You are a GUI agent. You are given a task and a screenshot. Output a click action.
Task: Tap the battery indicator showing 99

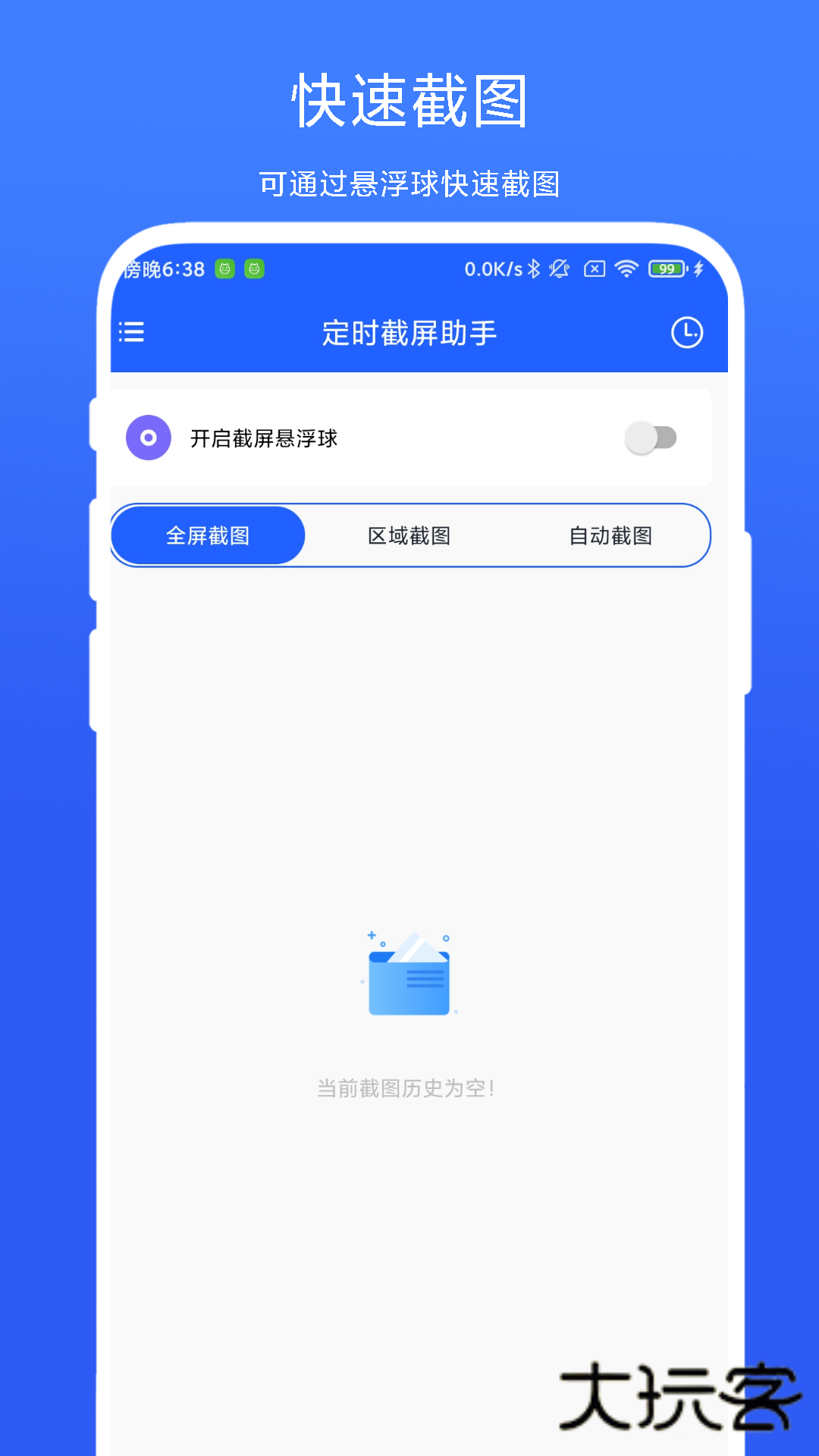point(666,269)
